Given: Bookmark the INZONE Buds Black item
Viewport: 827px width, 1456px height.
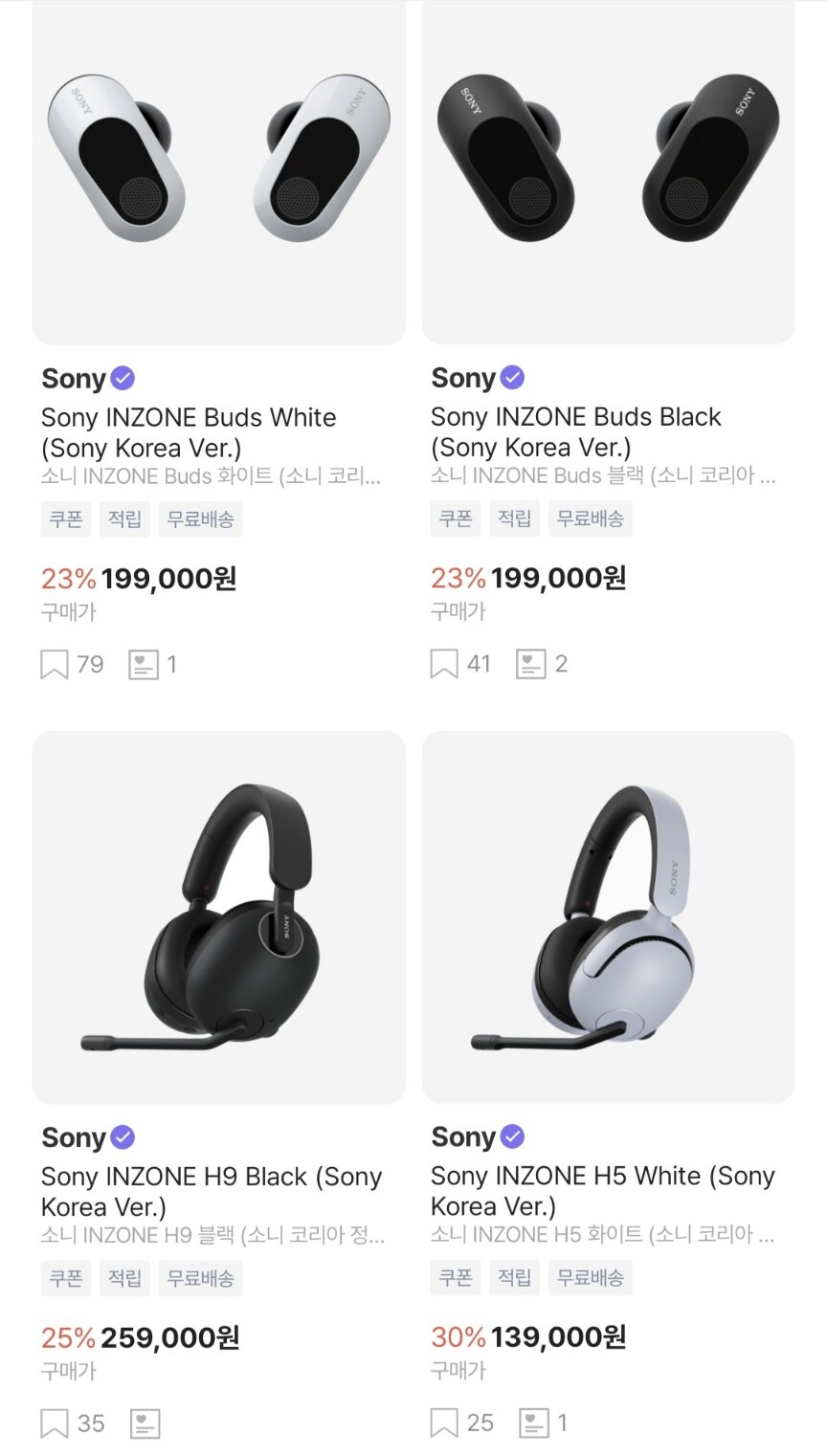Looking at the screenshot, I should pos(444,664).
